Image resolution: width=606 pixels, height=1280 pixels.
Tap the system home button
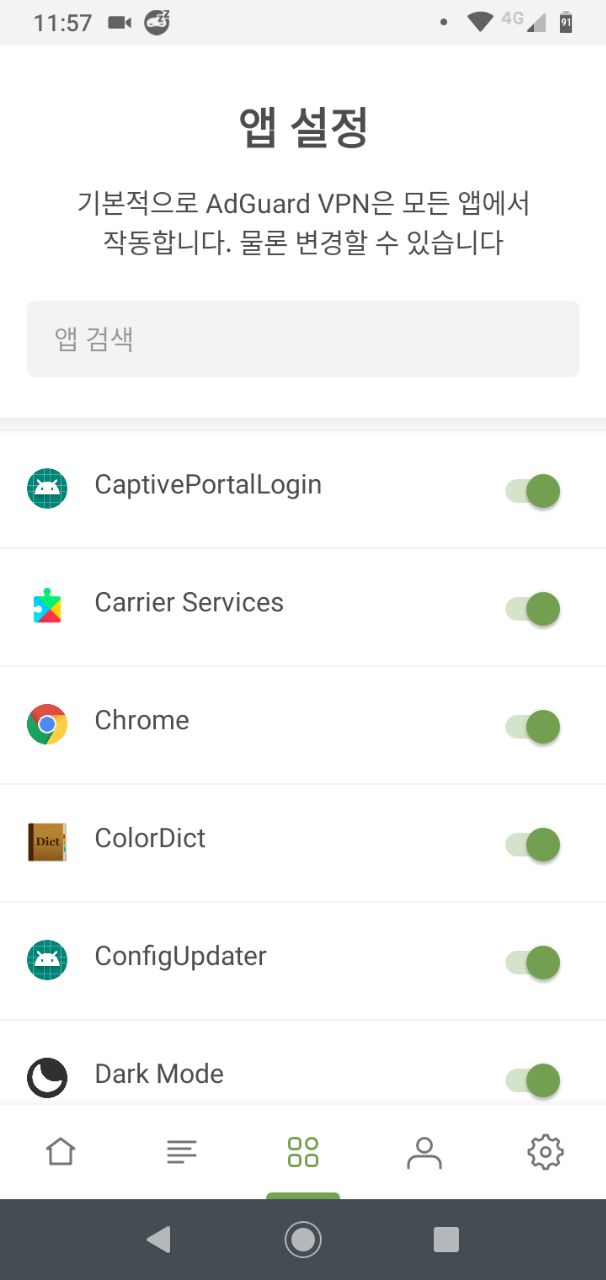tap(303, 1240)
